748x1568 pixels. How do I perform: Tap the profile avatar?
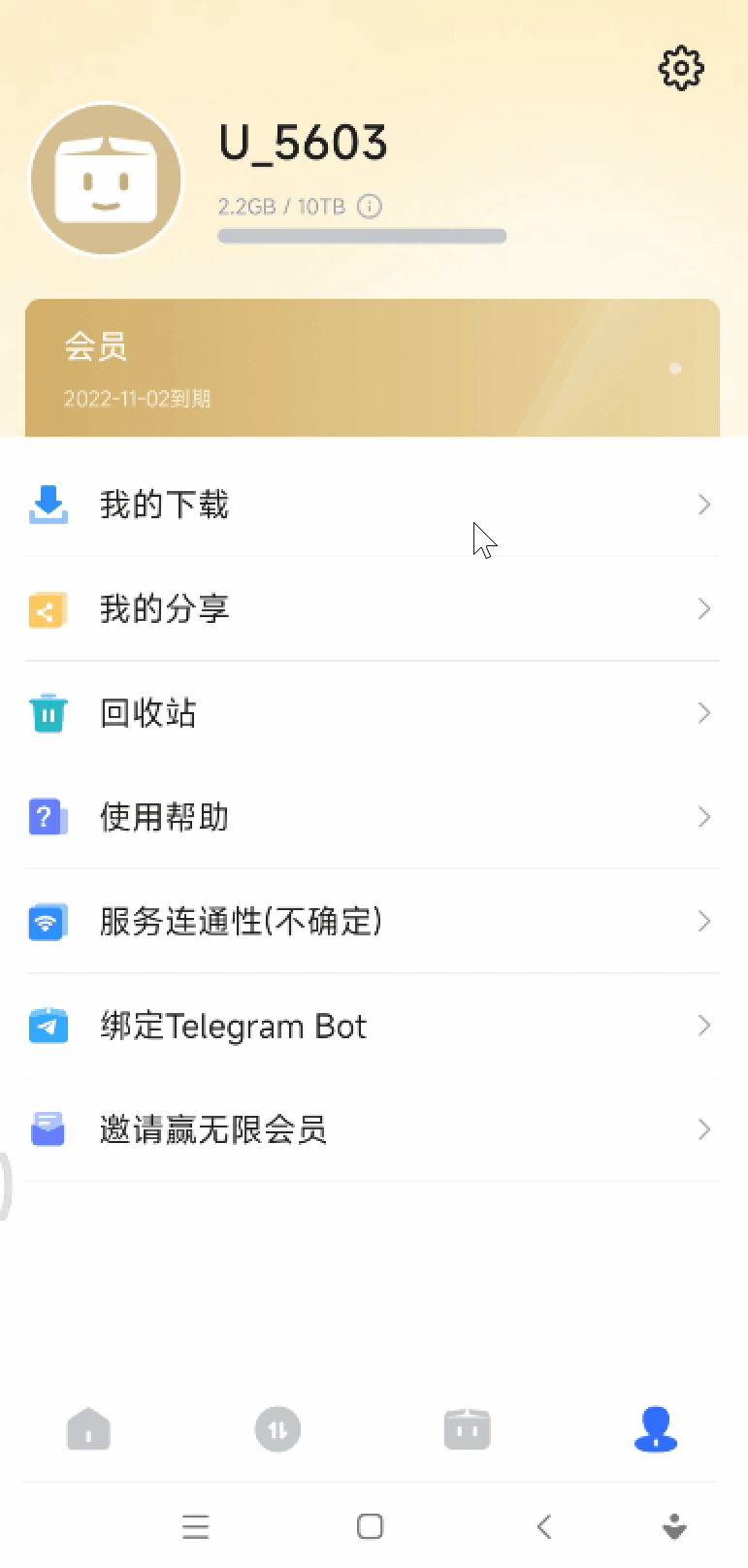coord(107,180)
